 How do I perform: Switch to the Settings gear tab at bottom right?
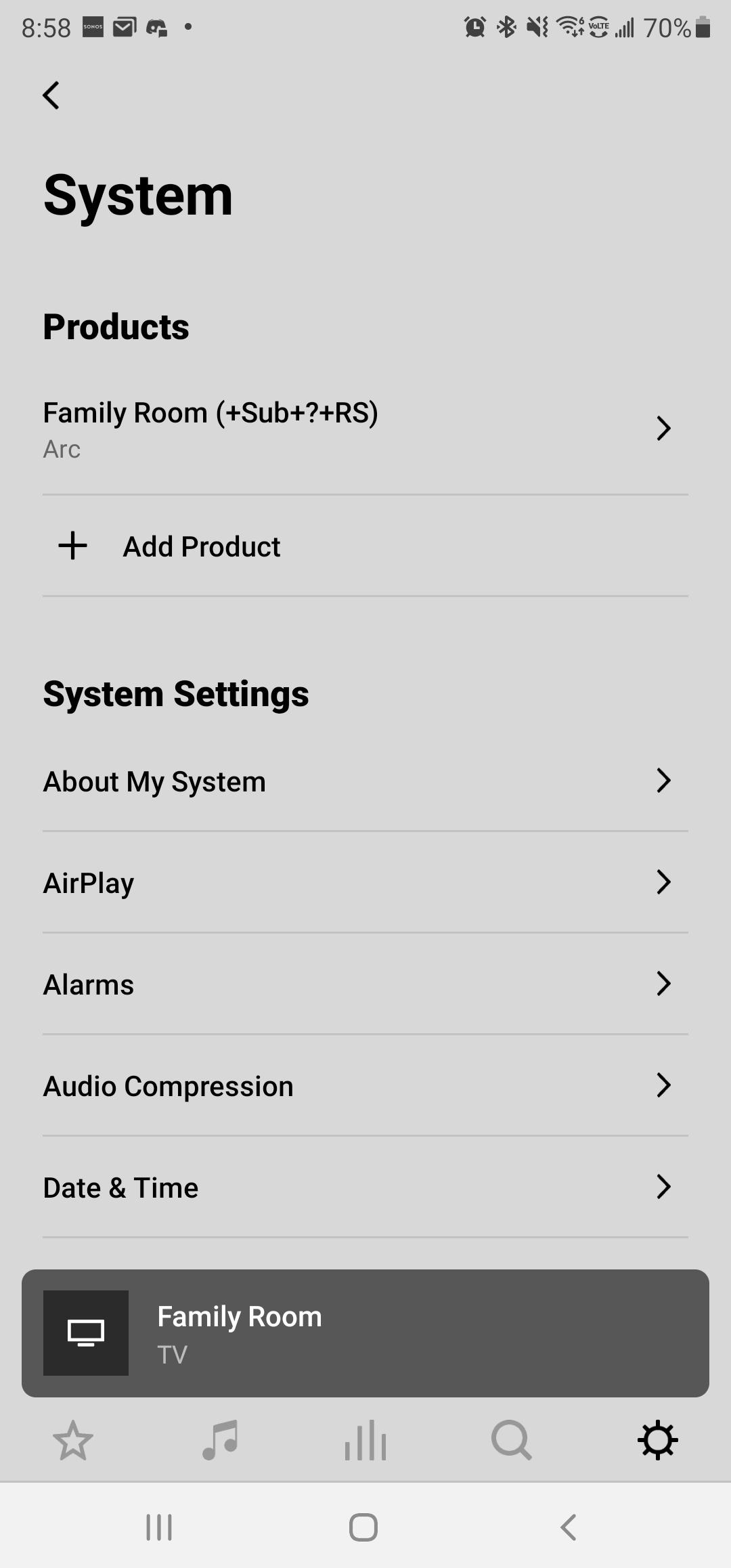(657, 1441)
